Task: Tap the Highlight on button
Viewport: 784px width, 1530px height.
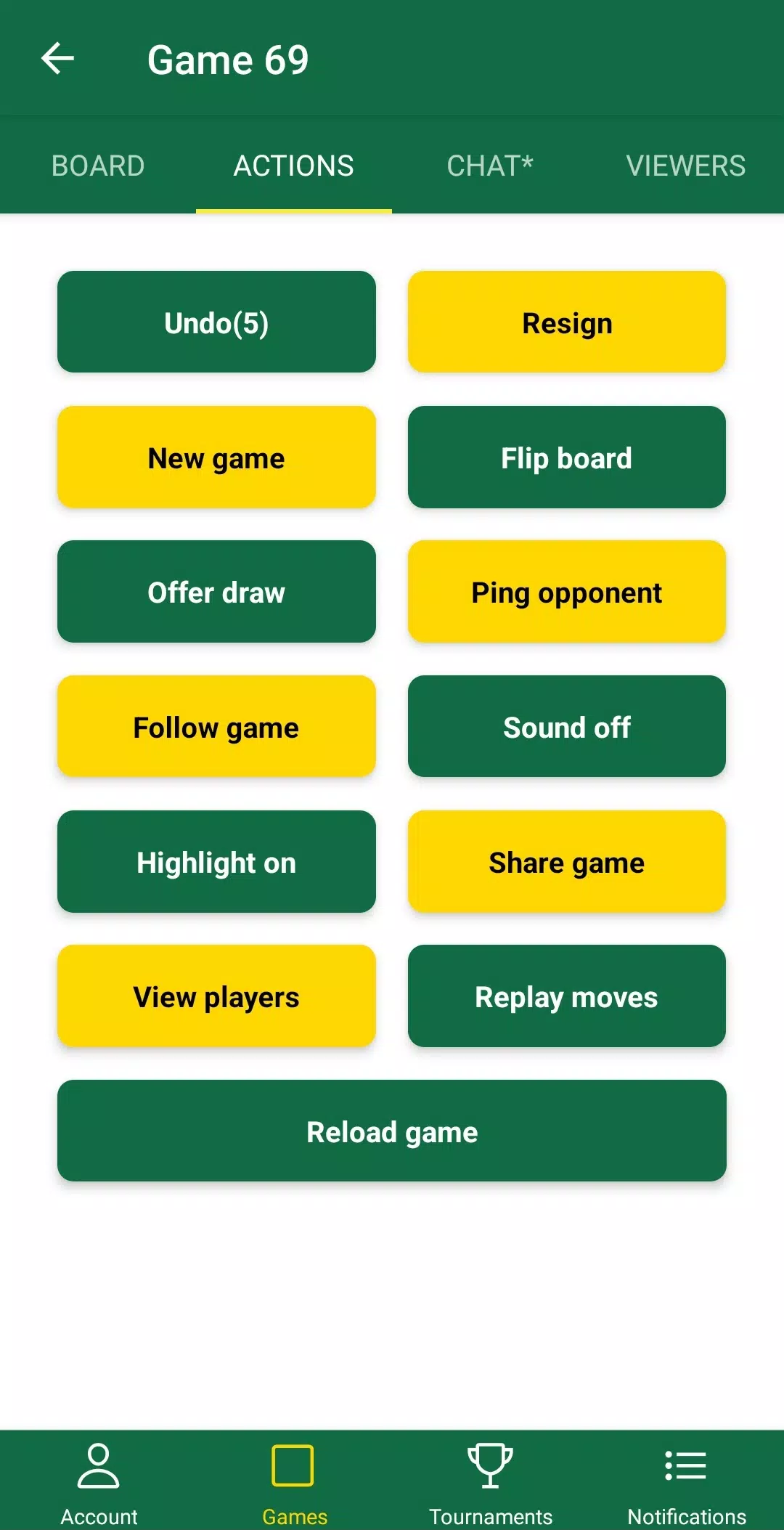Action: click(x=216, y=862)
